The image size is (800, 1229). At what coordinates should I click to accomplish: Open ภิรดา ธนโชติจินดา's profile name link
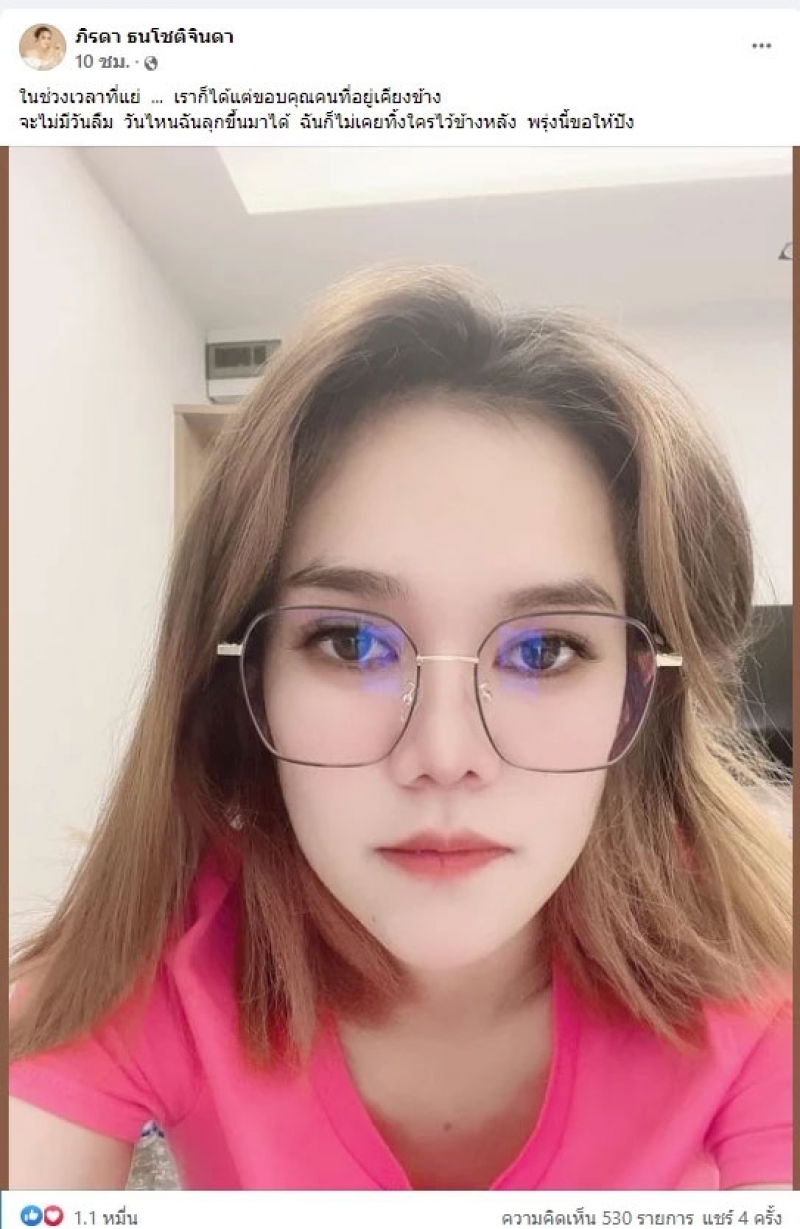tap(155, 37)
